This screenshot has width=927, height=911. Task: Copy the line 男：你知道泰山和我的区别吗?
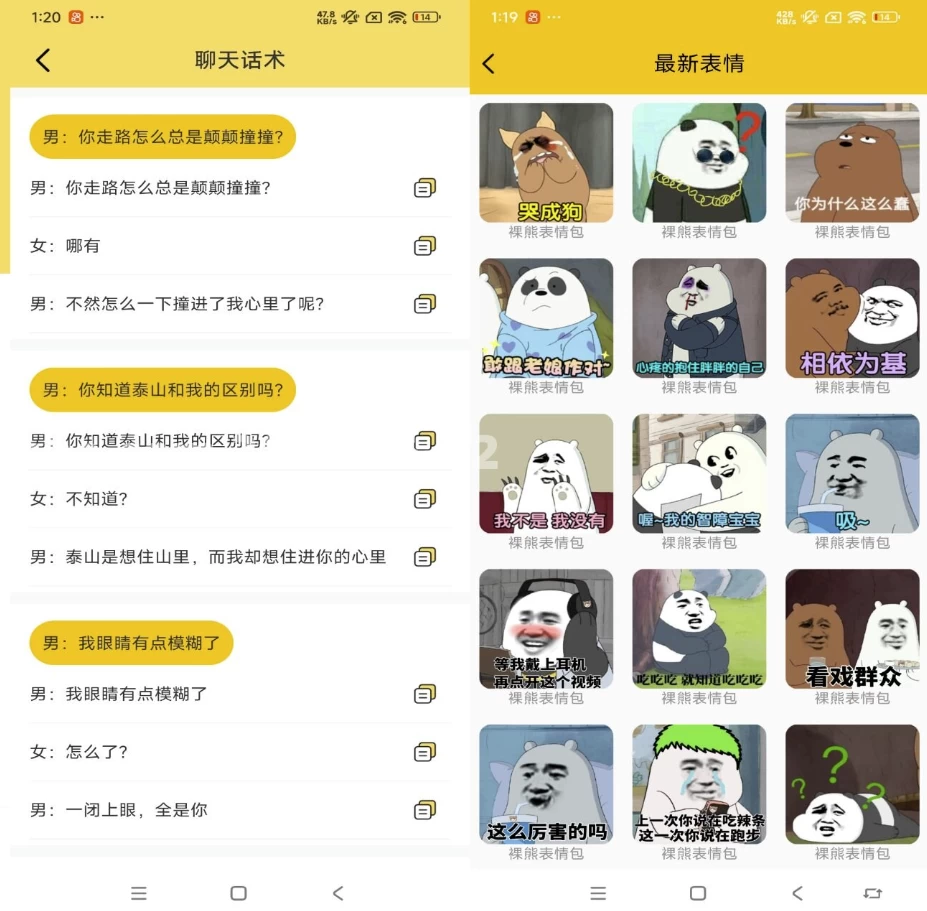425,440
